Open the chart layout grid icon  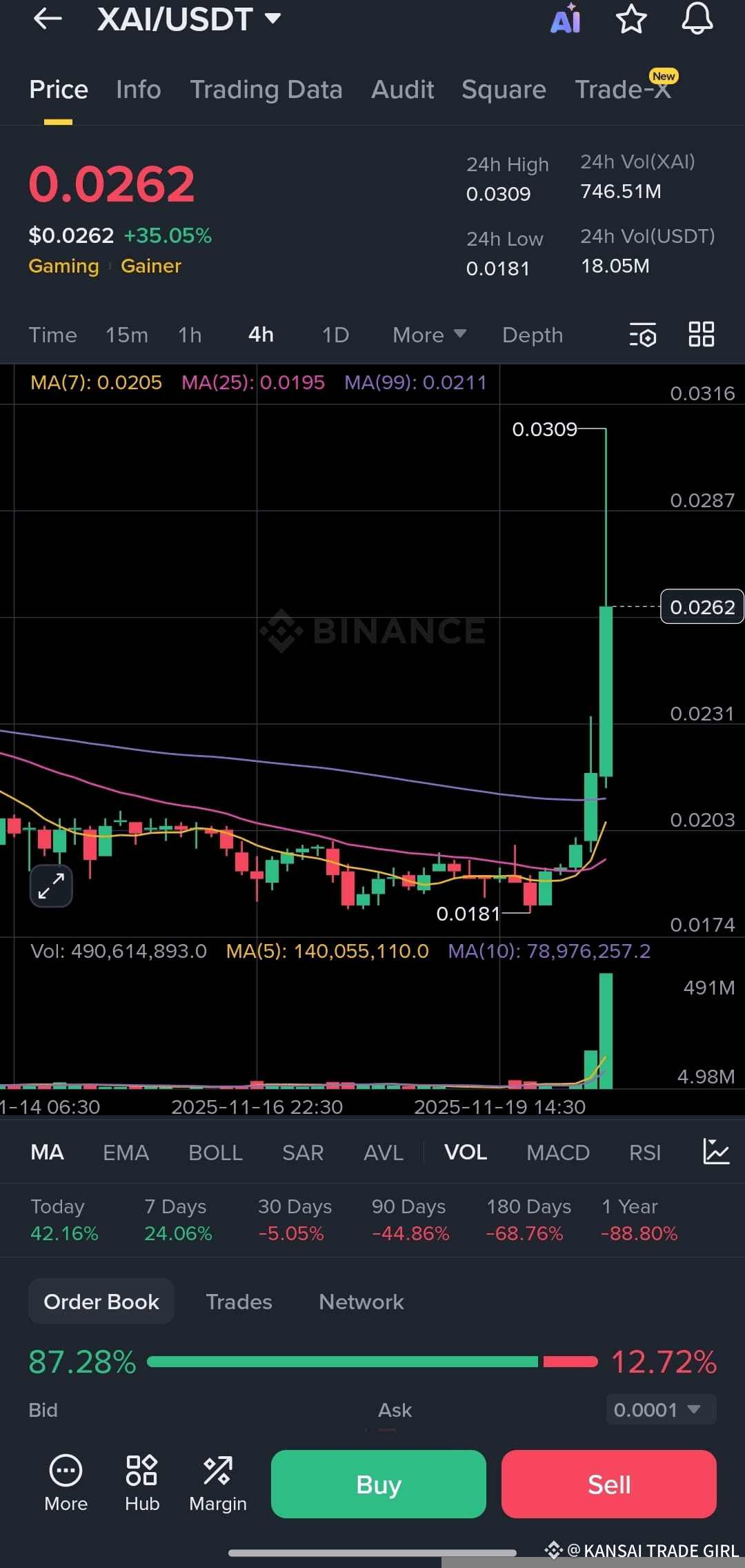click(701, 335)
